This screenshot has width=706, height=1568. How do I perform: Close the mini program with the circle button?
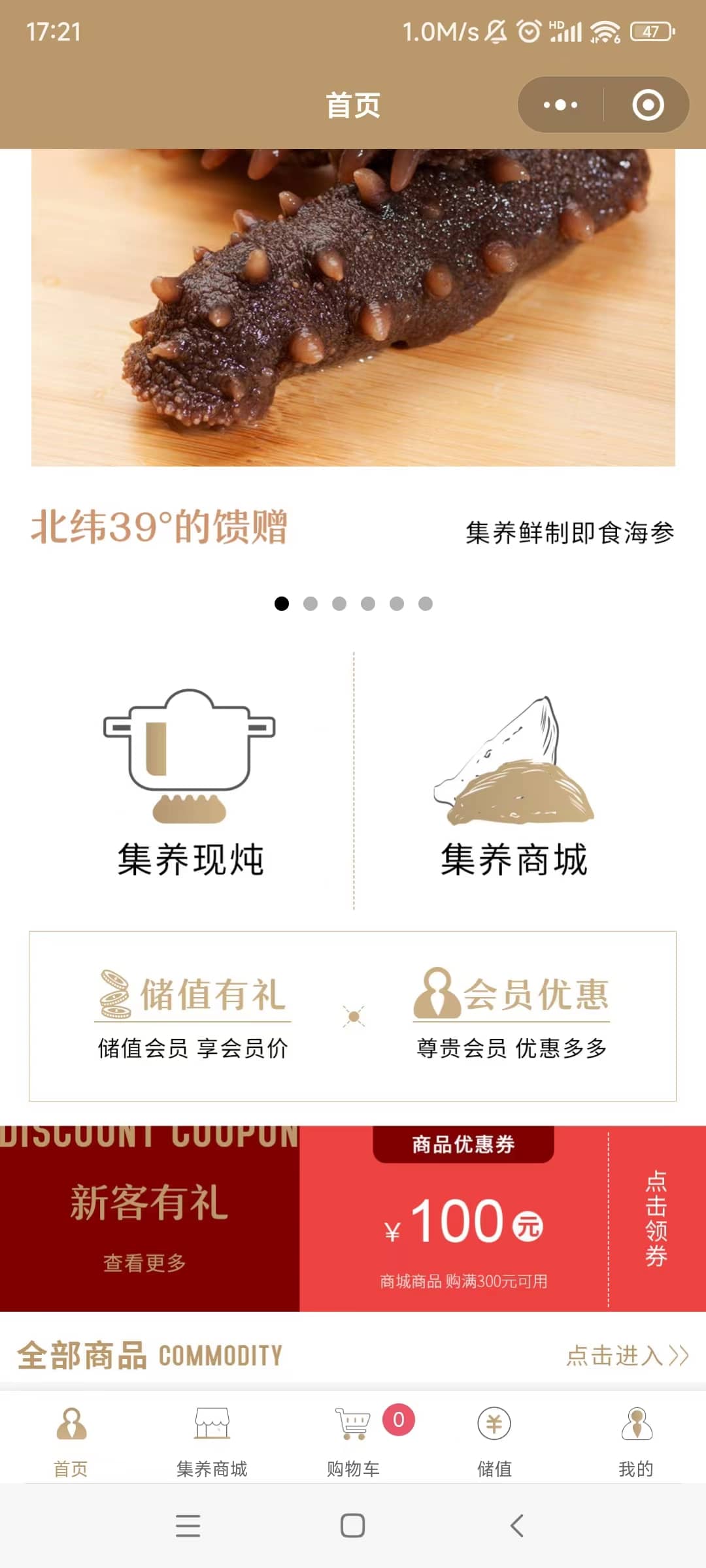point(648,105)
